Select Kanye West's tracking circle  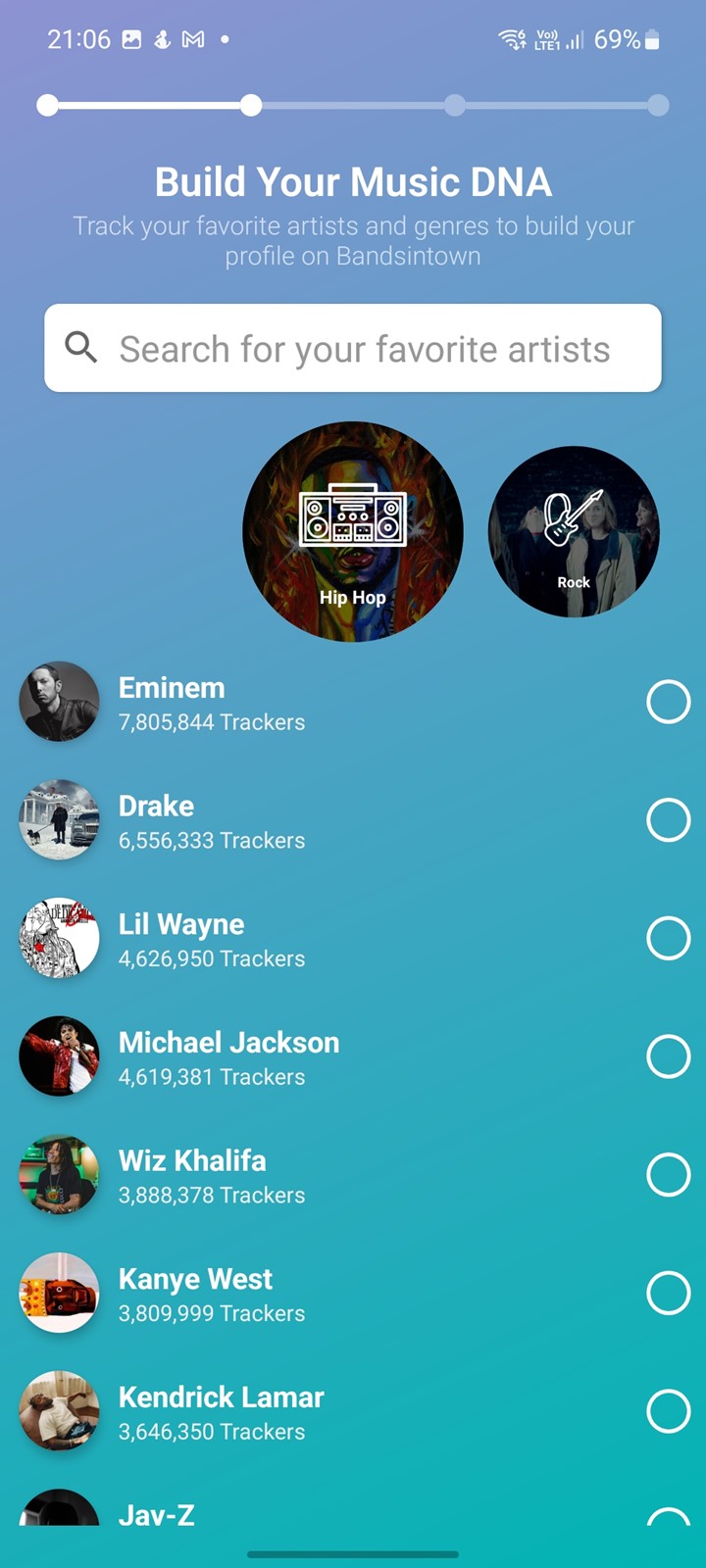click(669, 1293)
